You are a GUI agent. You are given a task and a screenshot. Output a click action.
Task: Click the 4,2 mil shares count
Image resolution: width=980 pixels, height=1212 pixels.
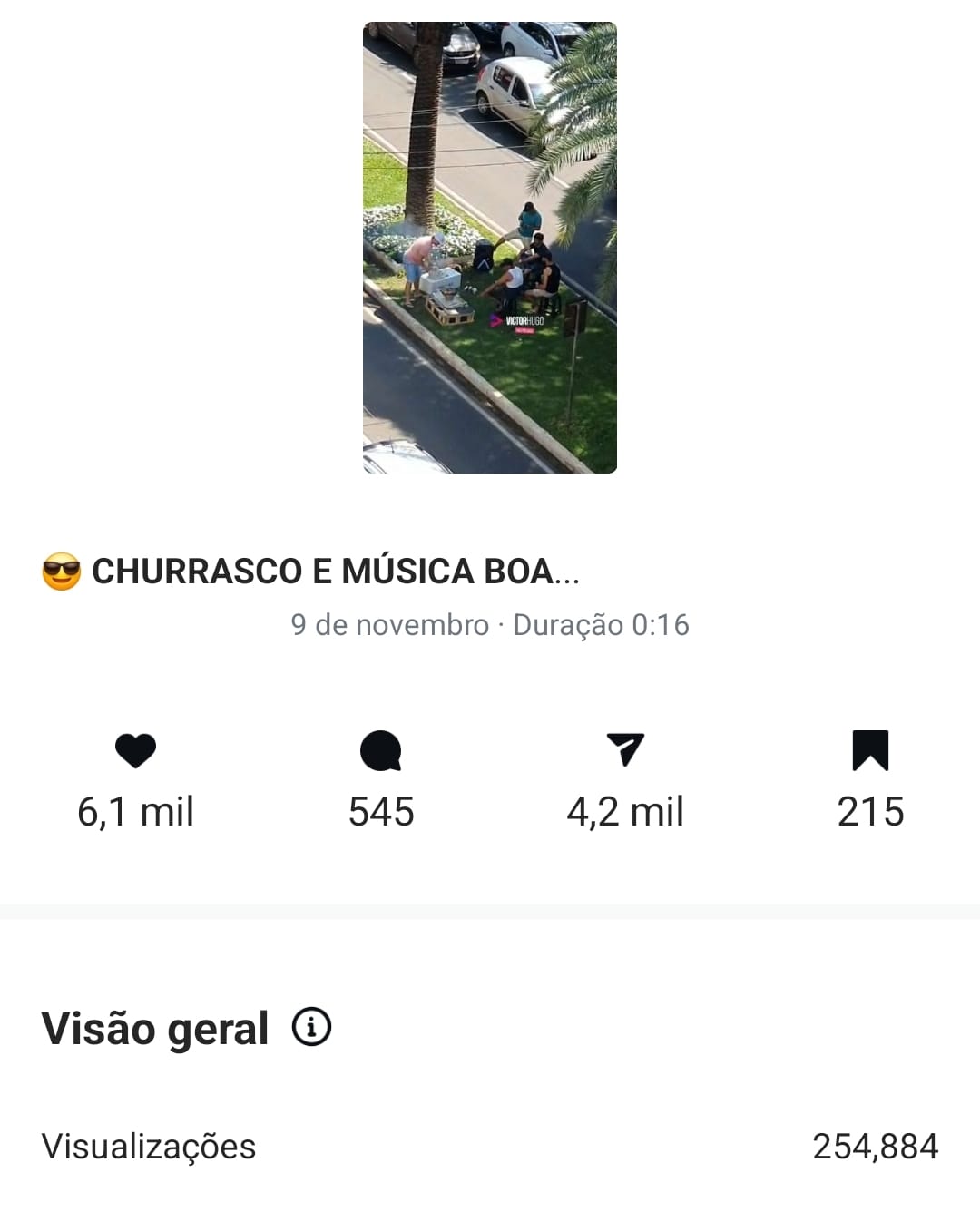point(626,812)
